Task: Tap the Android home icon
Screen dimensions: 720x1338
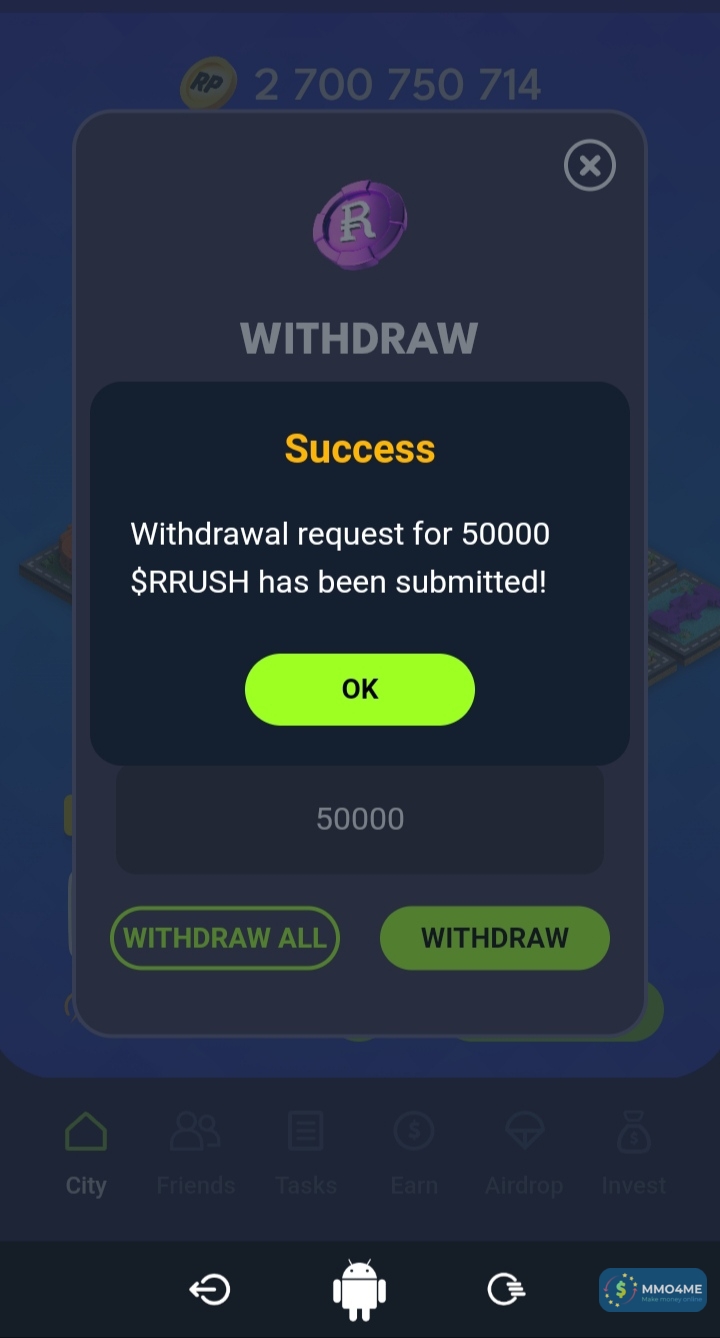Action: tap(359, 1289)
